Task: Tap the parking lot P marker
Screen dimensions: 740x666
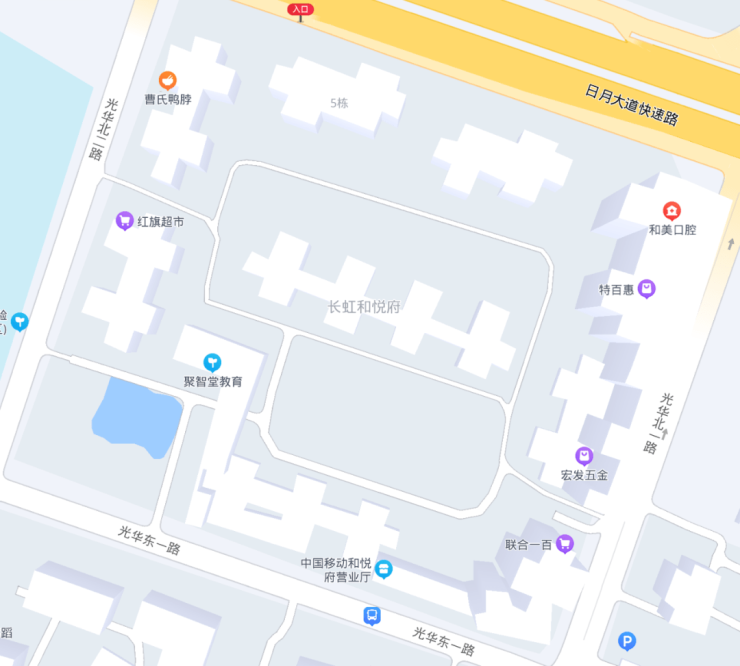Action: pos(627,642)
